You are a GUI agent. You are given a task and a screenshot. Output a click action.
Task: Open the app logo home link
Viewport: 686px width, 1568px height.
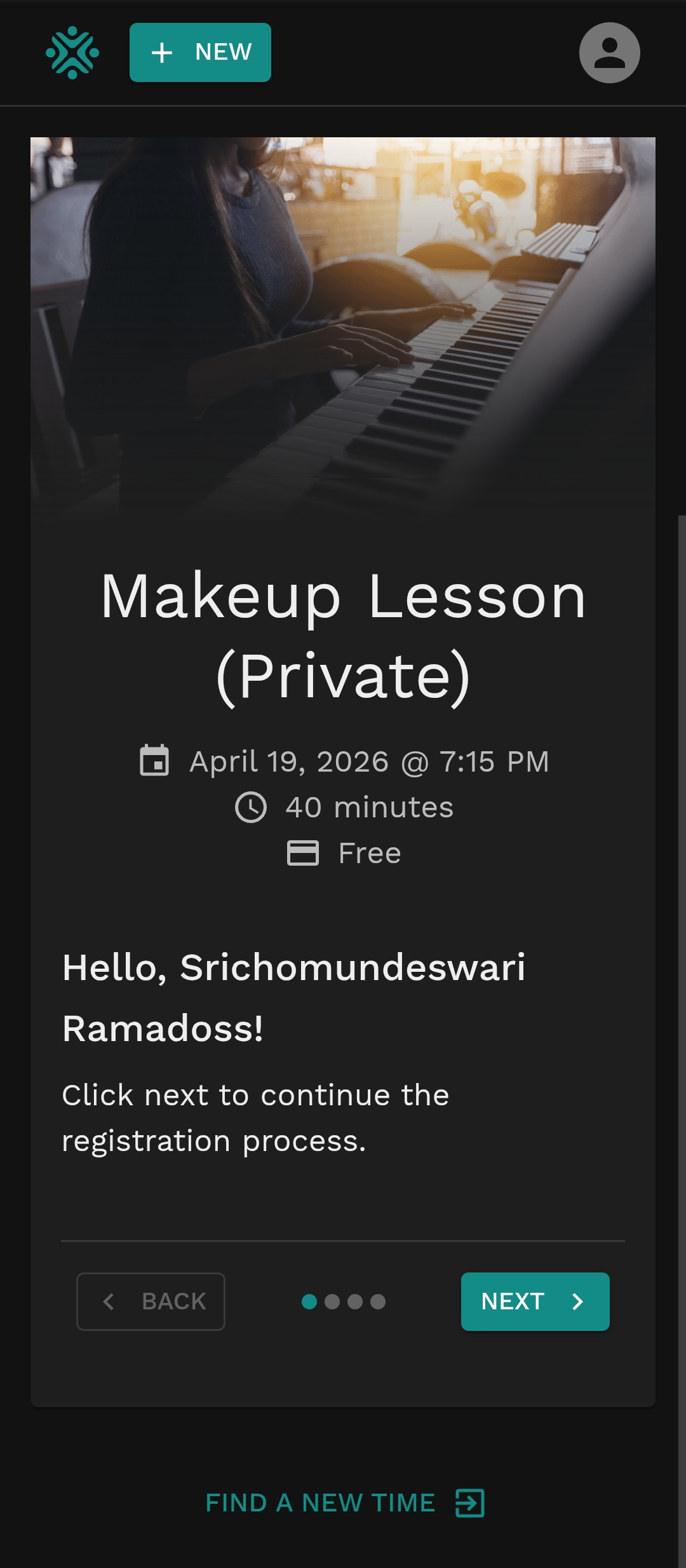72,53
